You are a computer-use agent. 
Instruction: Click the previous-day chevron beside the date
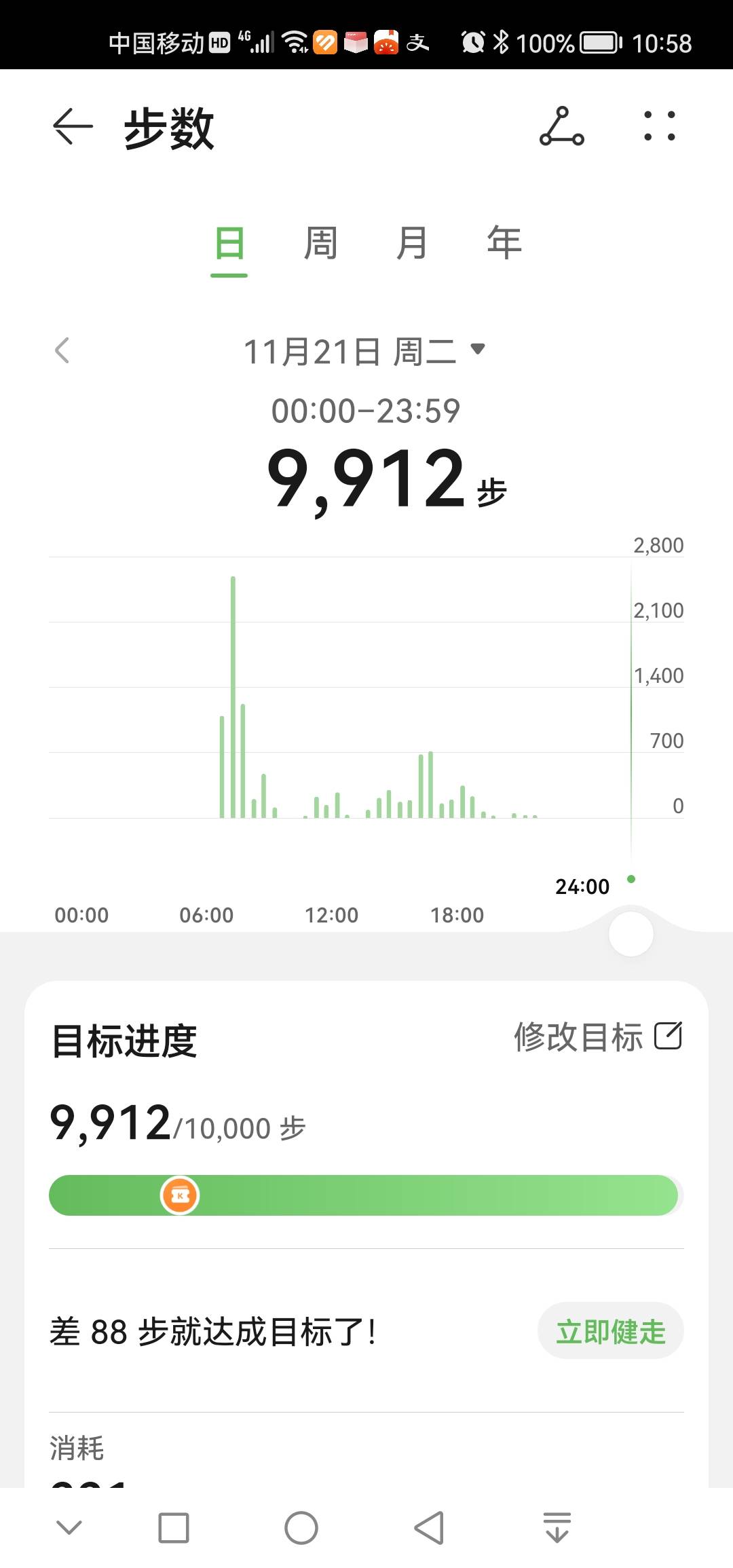(62, 350)
